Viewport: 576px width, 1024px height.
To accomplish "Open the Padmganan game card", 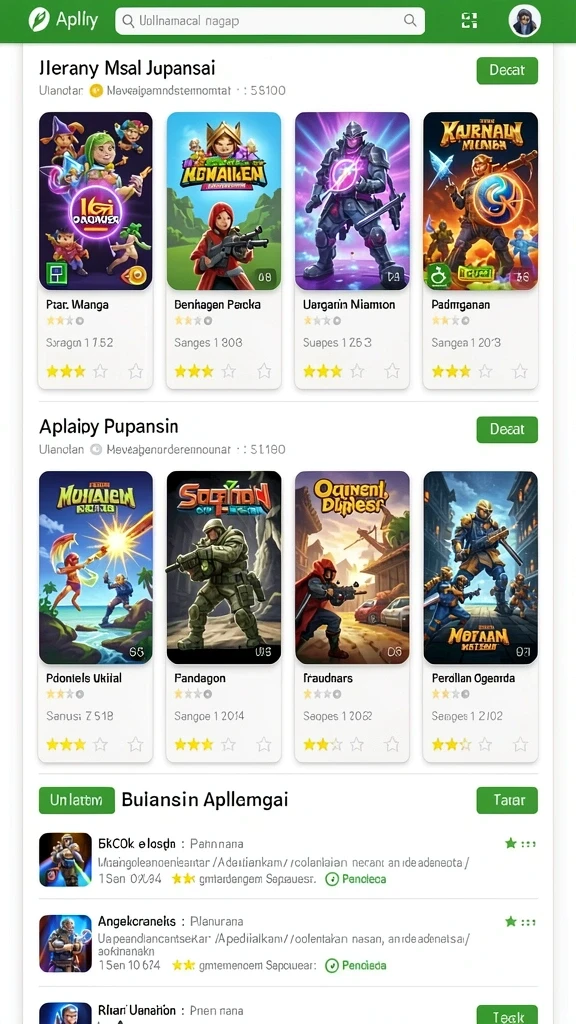I will point(480,250).
